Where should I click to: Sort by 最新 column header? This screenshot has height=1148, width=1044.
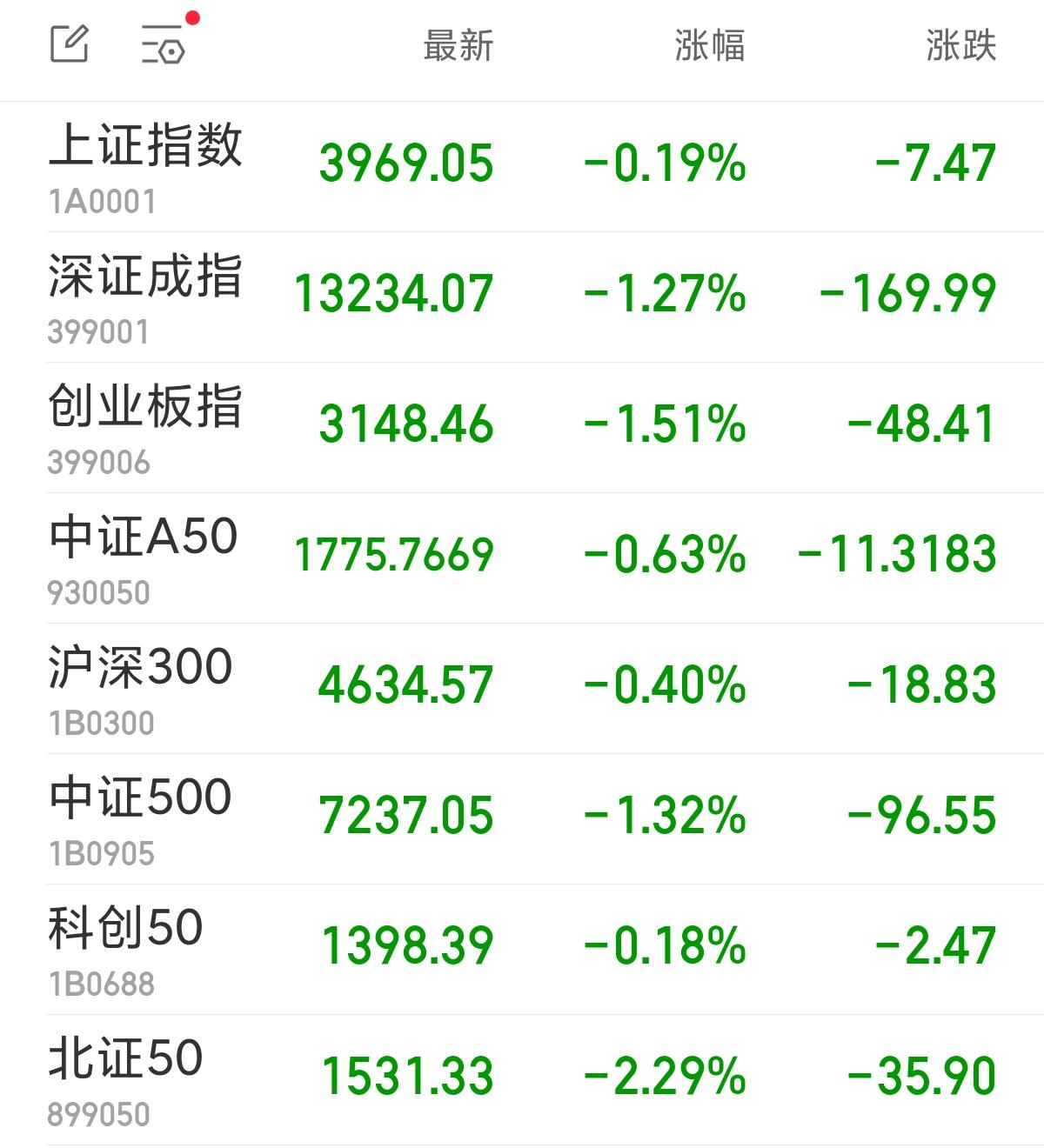[x=458, y=46]
